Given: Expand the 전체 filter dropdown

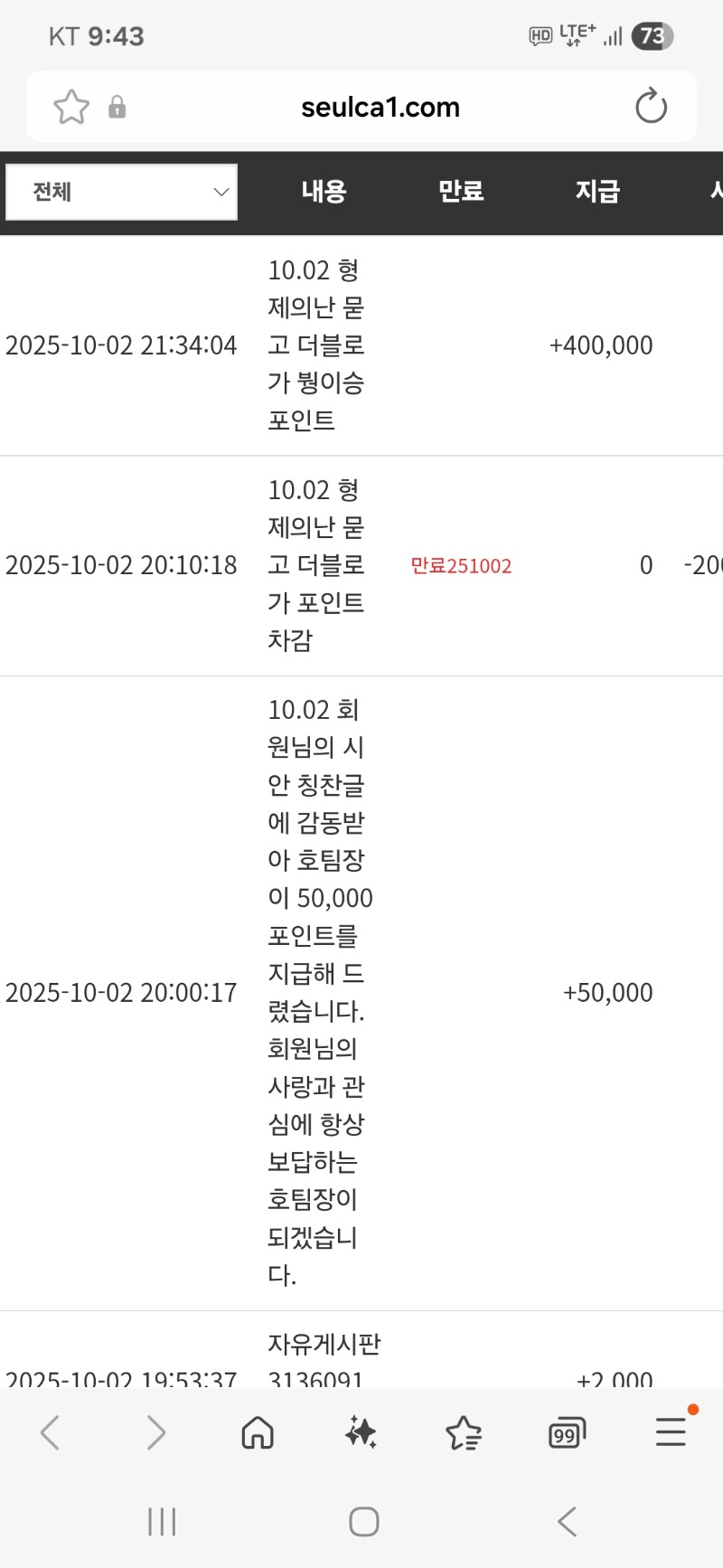Looking at the screenshot, I should pos(122,192).
